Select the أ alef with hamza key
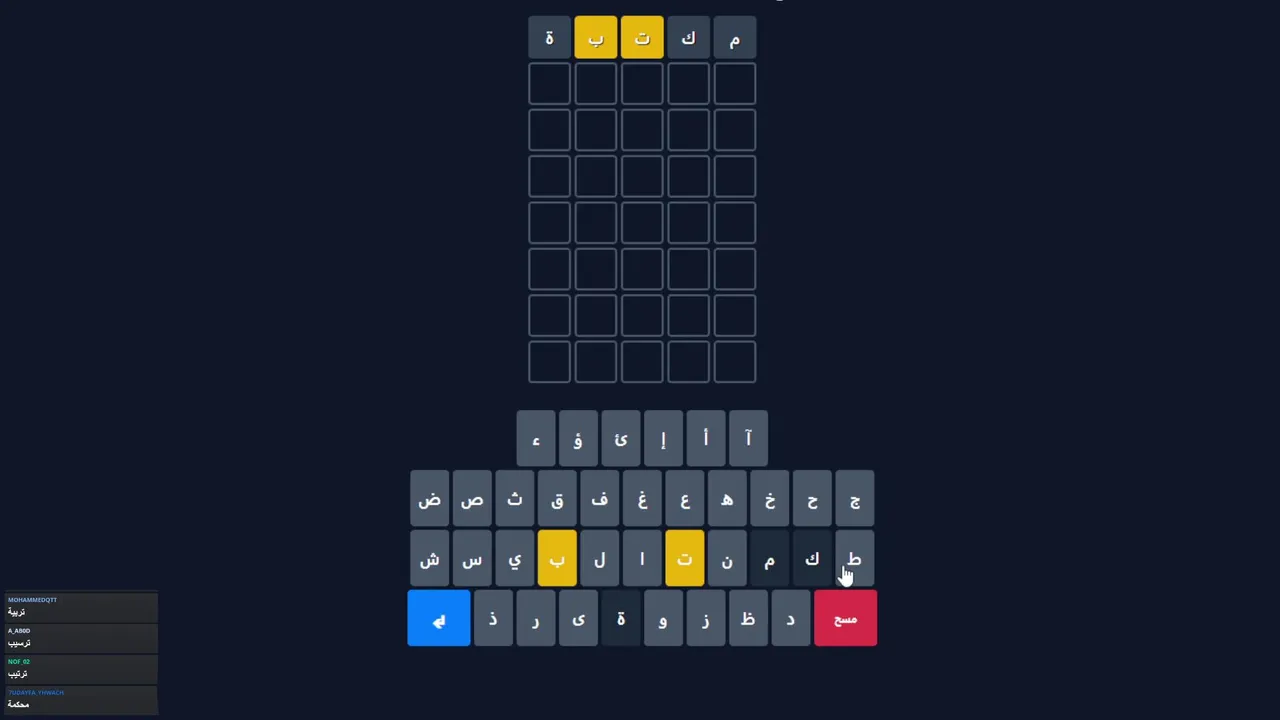The image size is (1280, 720). point(706,438)
